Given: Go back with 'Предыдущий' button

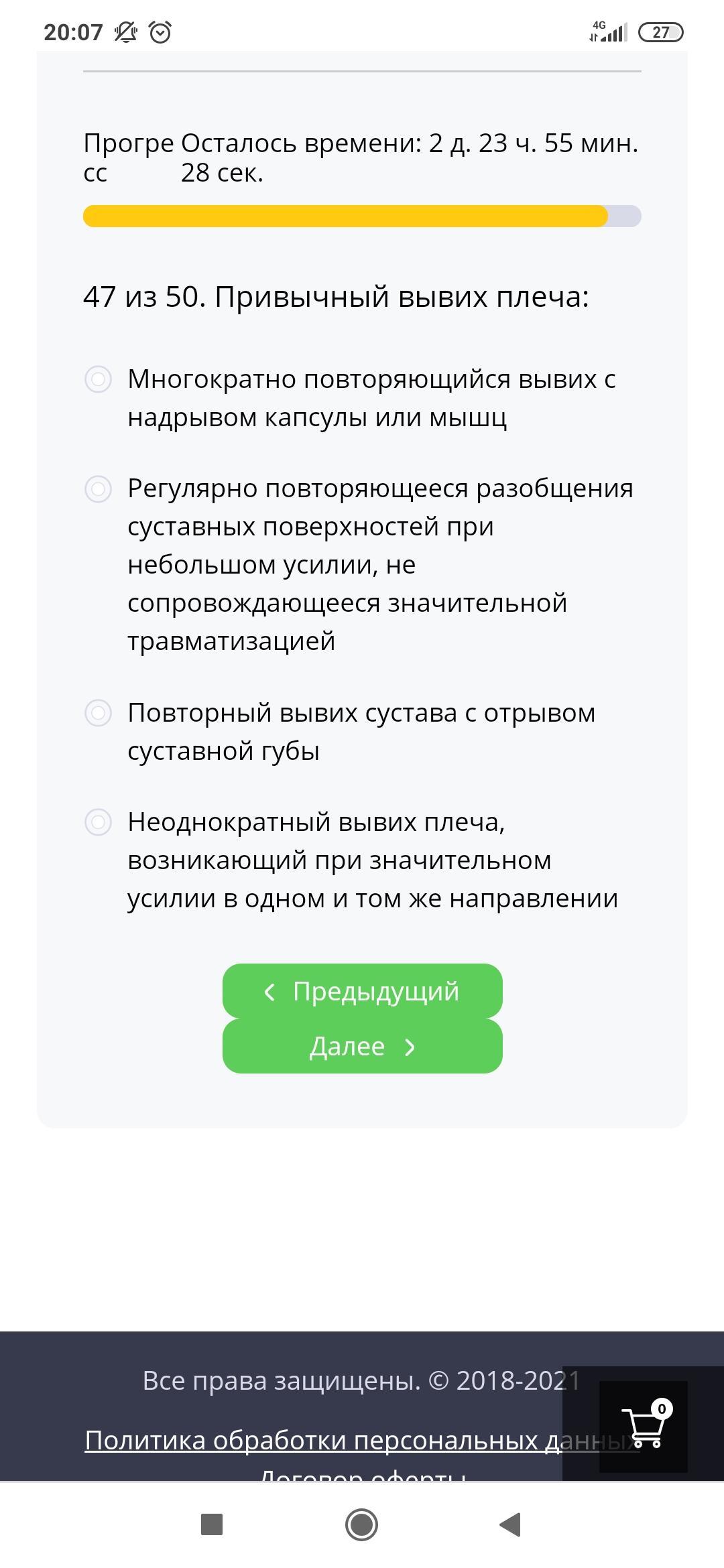Looking at the screenshot, I should 362,991.
